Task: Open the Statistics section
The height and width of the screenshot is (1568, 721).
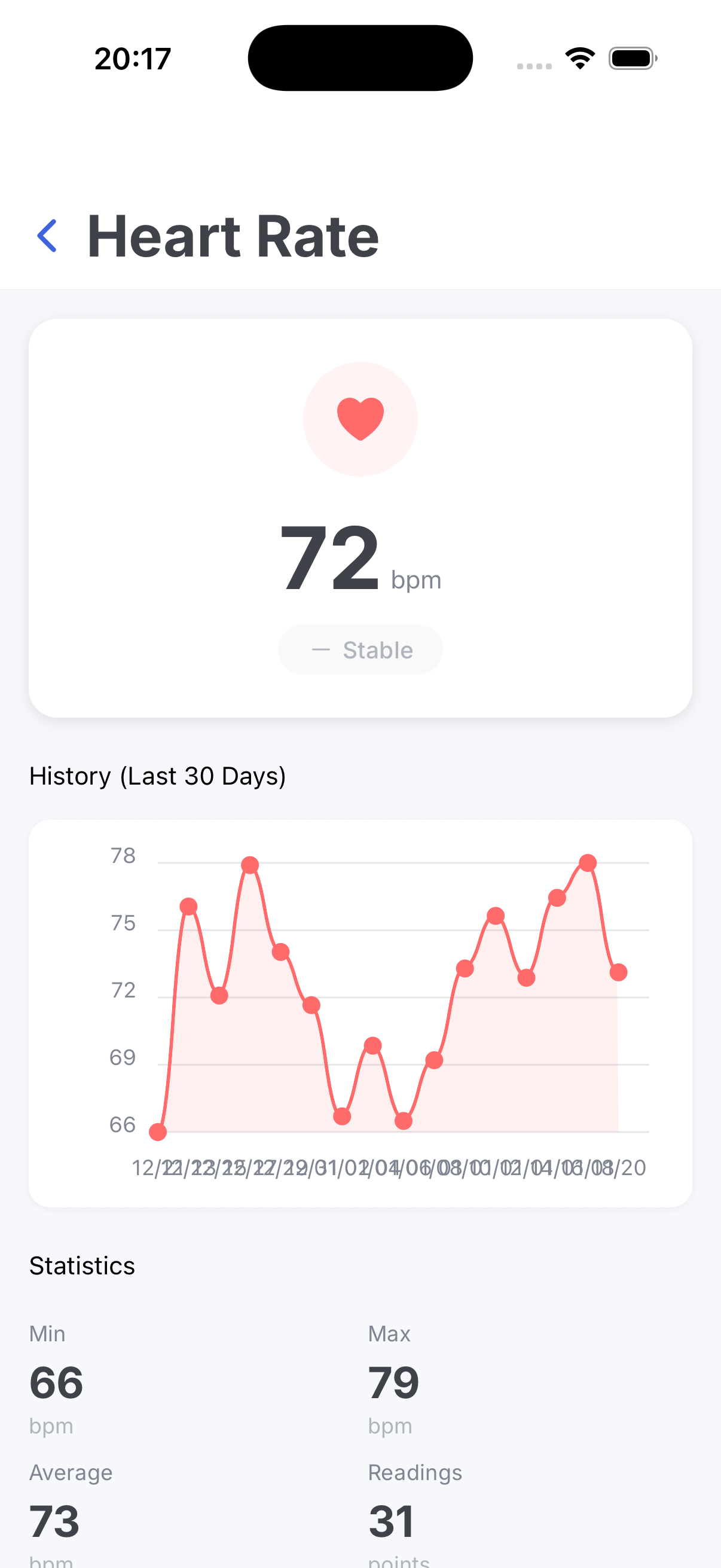Action: [82, 1265]
